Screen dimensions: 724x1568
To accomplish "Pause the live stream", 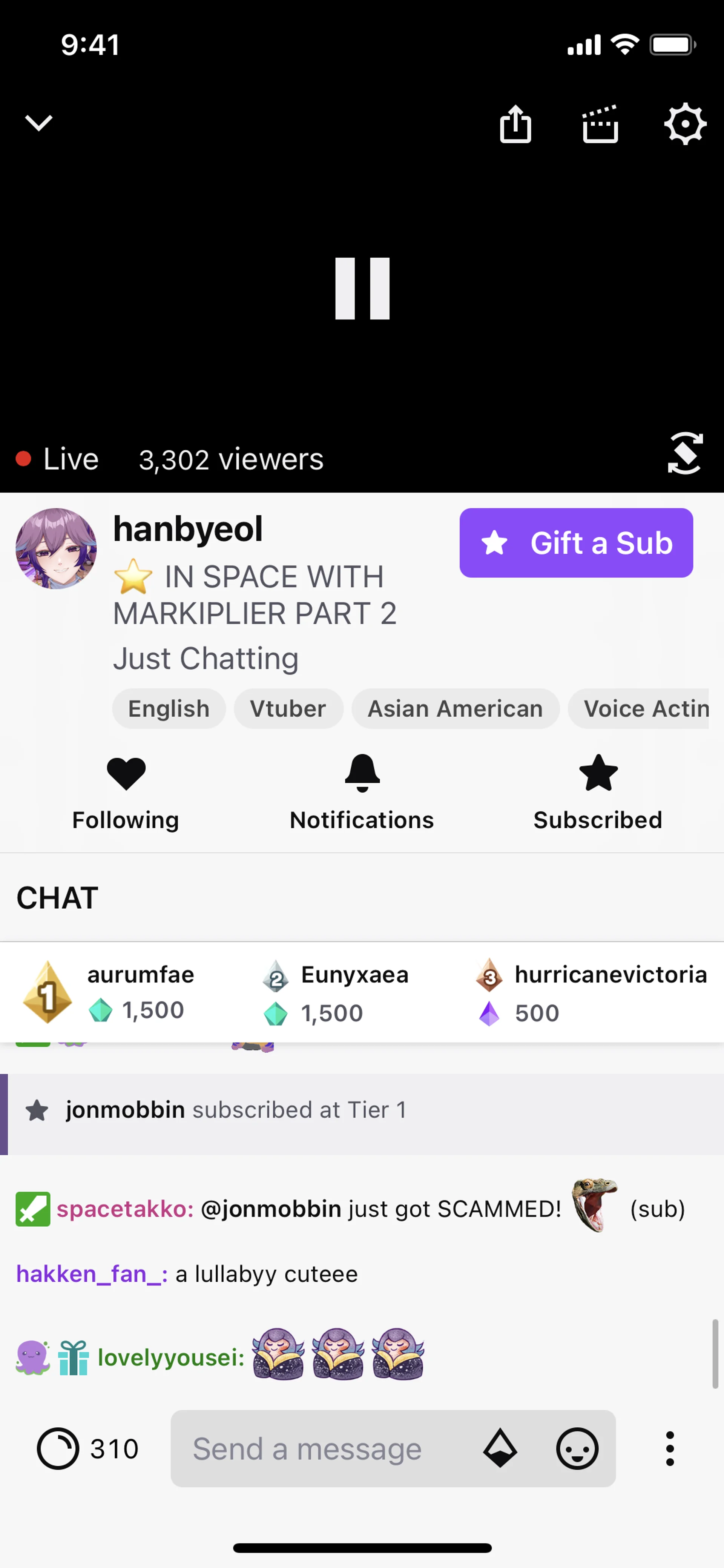I will (362, 289).
